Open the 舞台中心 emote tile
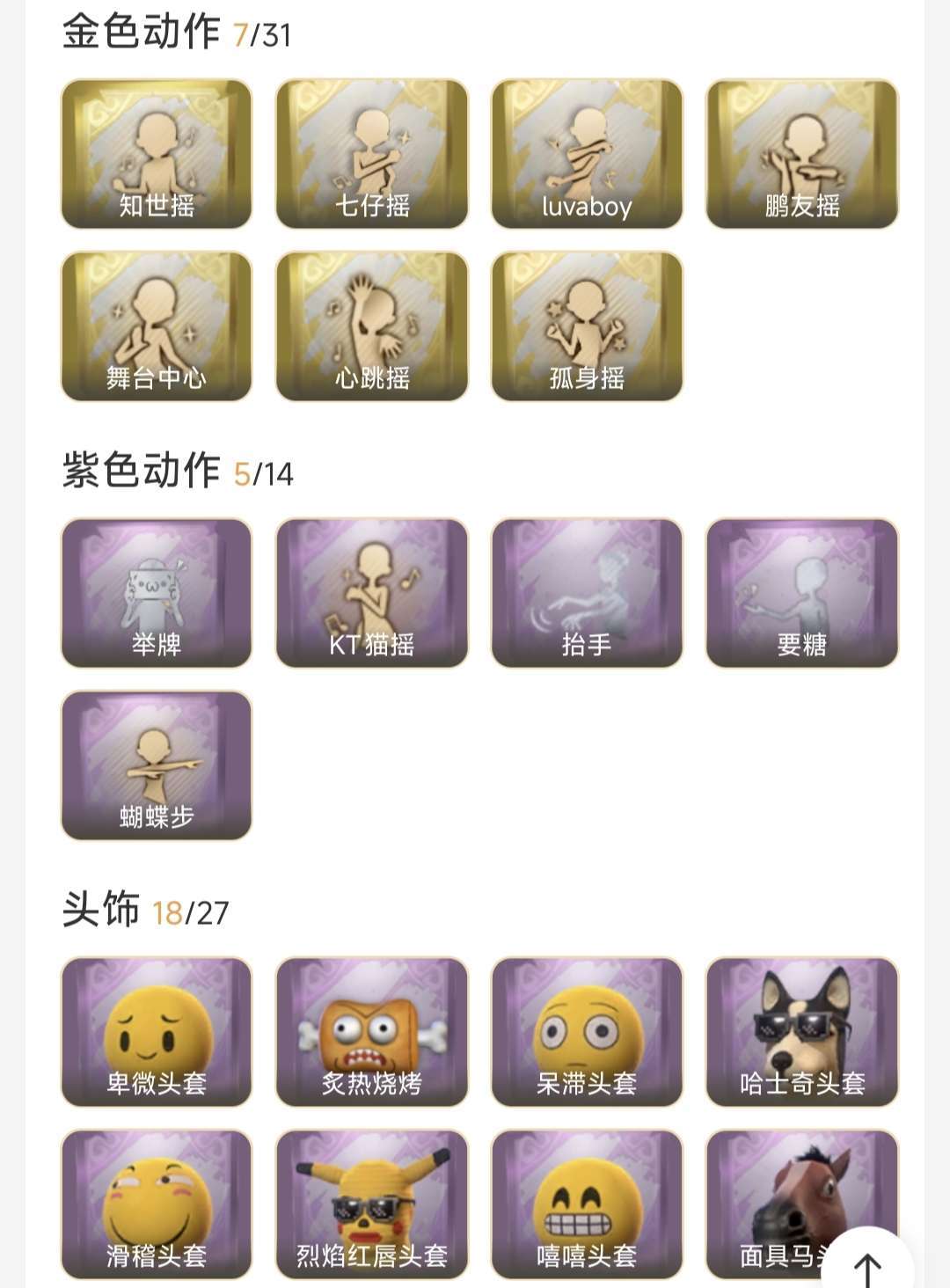950x1288 pixels. pos(157,326)
